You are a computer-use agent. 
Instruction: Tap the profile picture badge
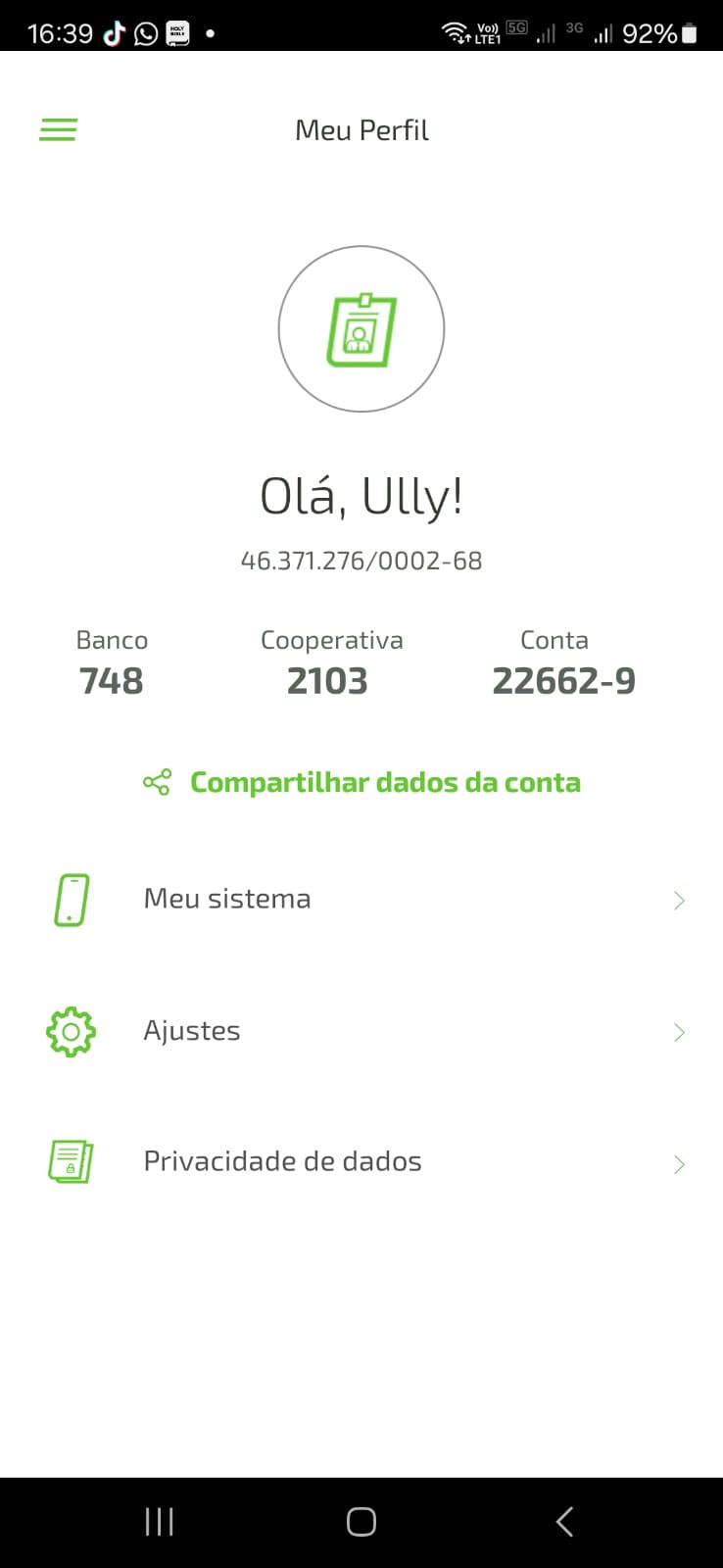(361, 329)
